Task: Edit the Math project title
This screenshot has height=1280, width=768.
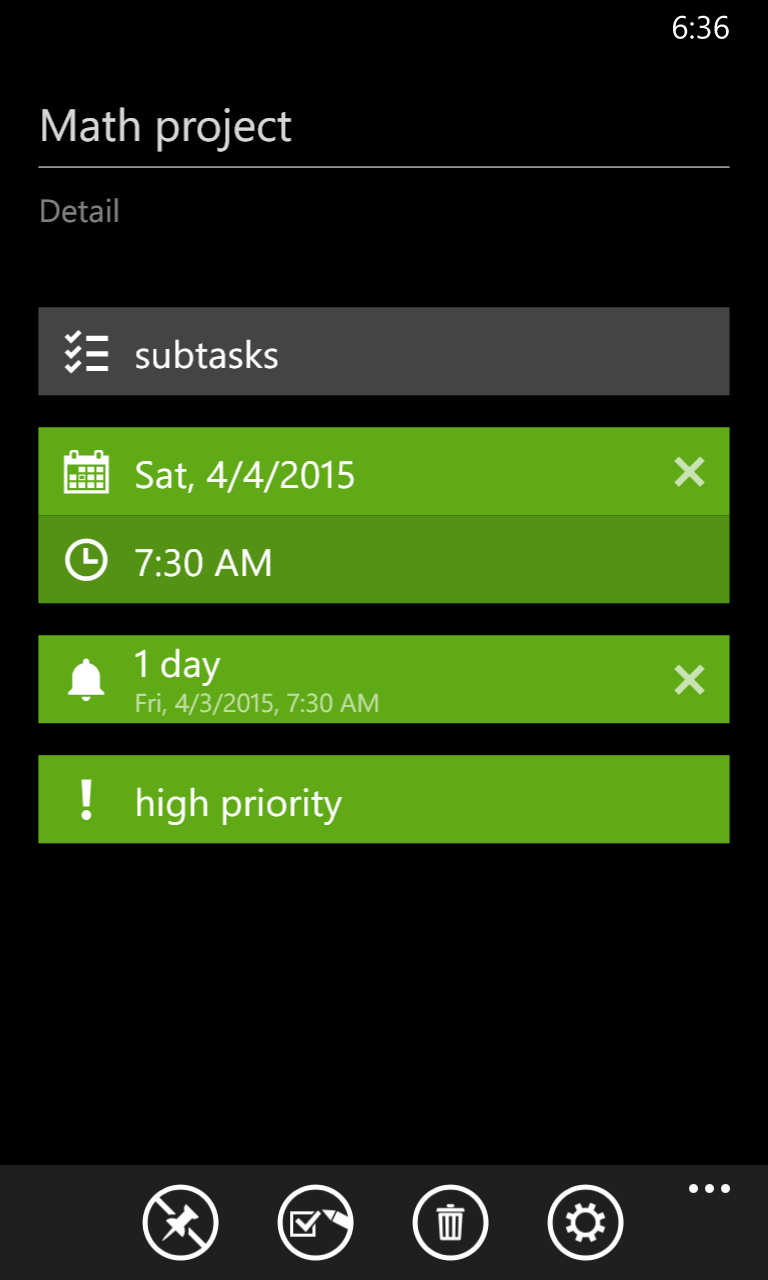Action: pyautogui.click(x=165, y=125)
